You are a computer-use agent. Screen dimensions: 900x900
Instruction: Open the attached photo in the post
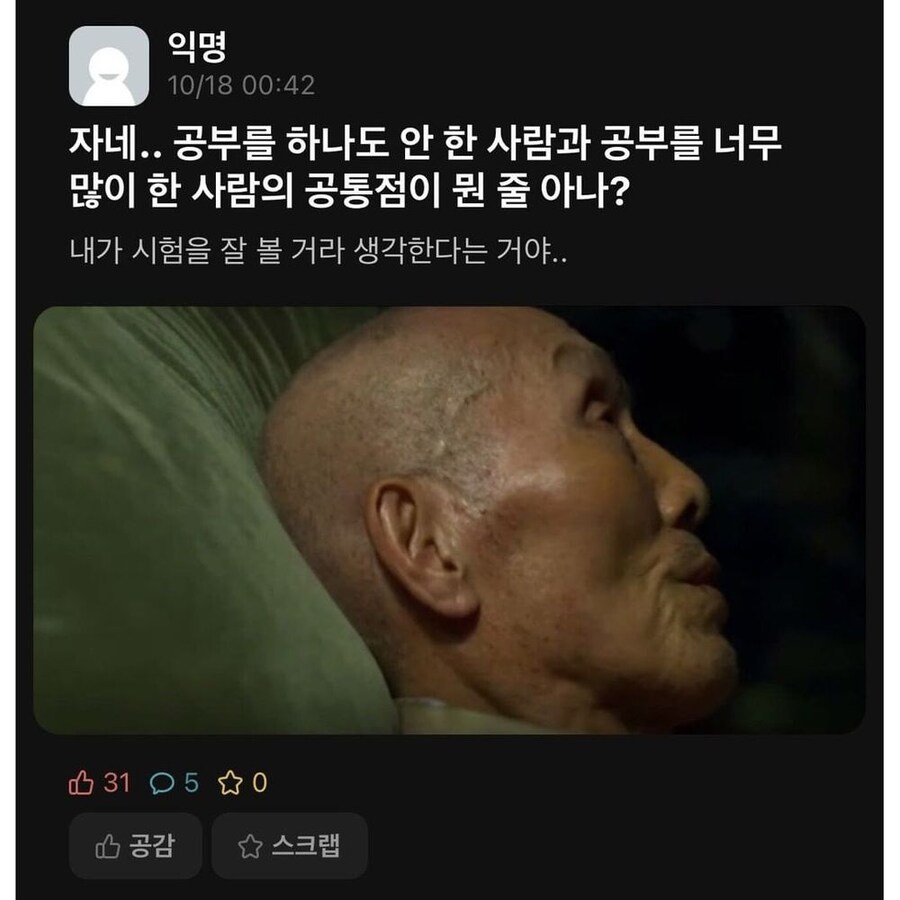[x=449, y=519]
